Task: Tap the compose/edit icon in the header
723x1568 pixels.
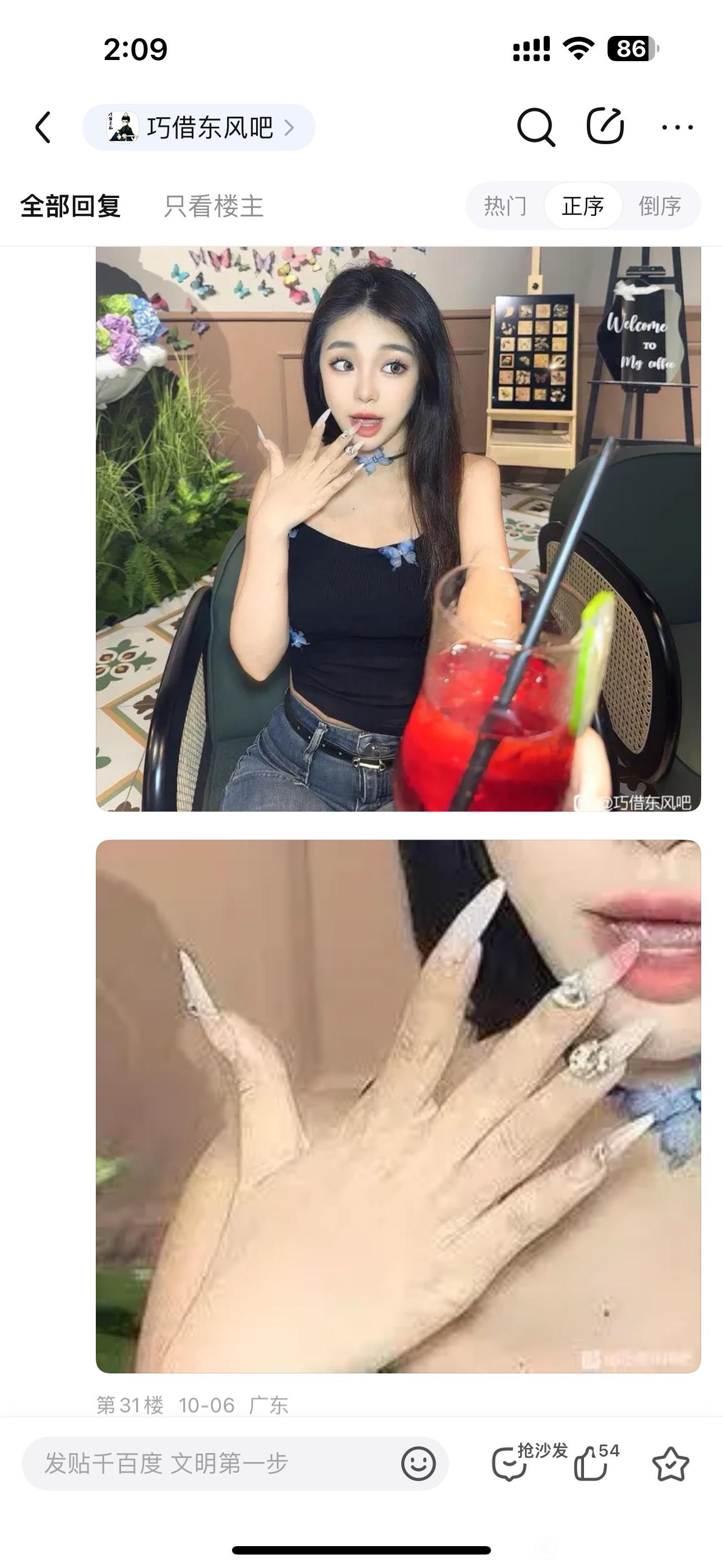Action: point(605,126)
